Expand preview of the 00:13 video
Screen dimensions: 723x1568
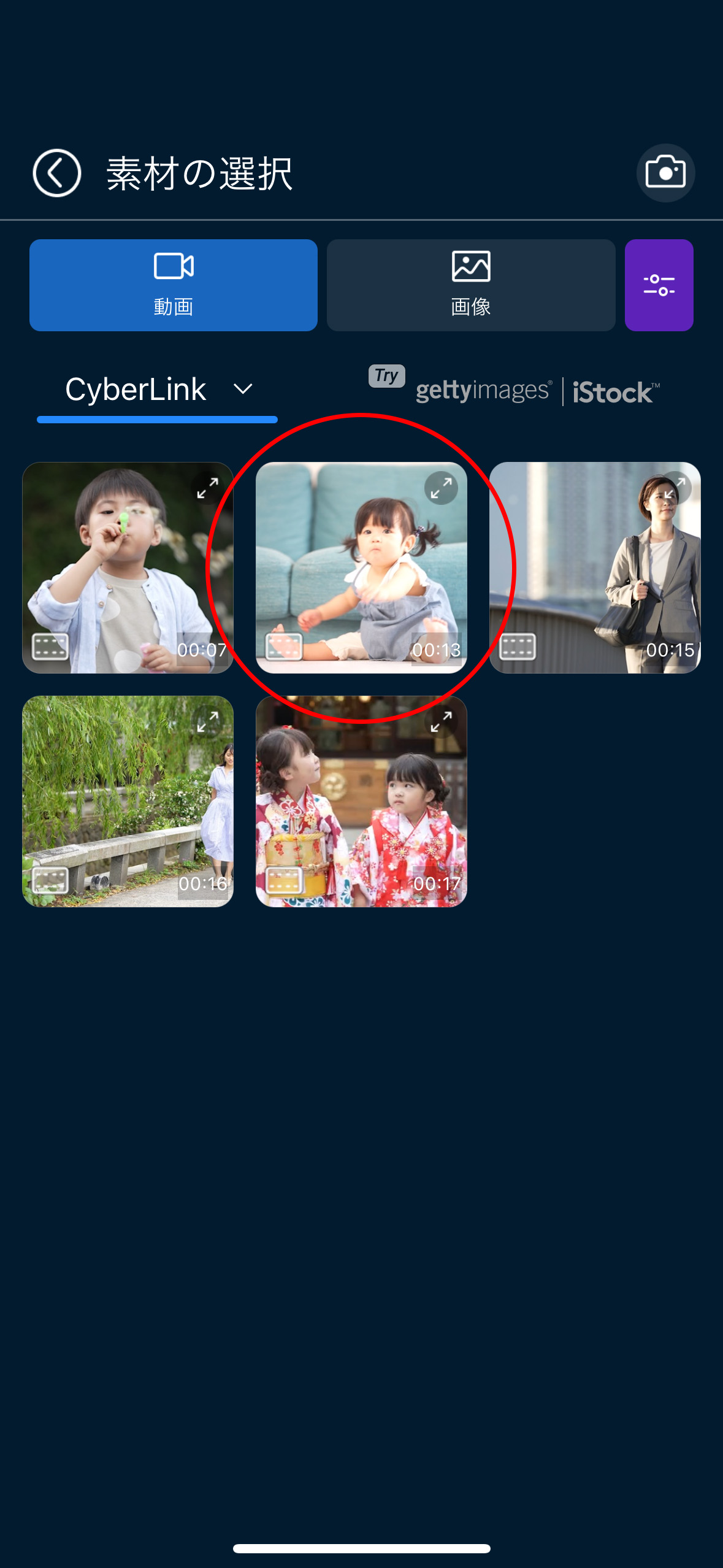[x=441, y=488]
